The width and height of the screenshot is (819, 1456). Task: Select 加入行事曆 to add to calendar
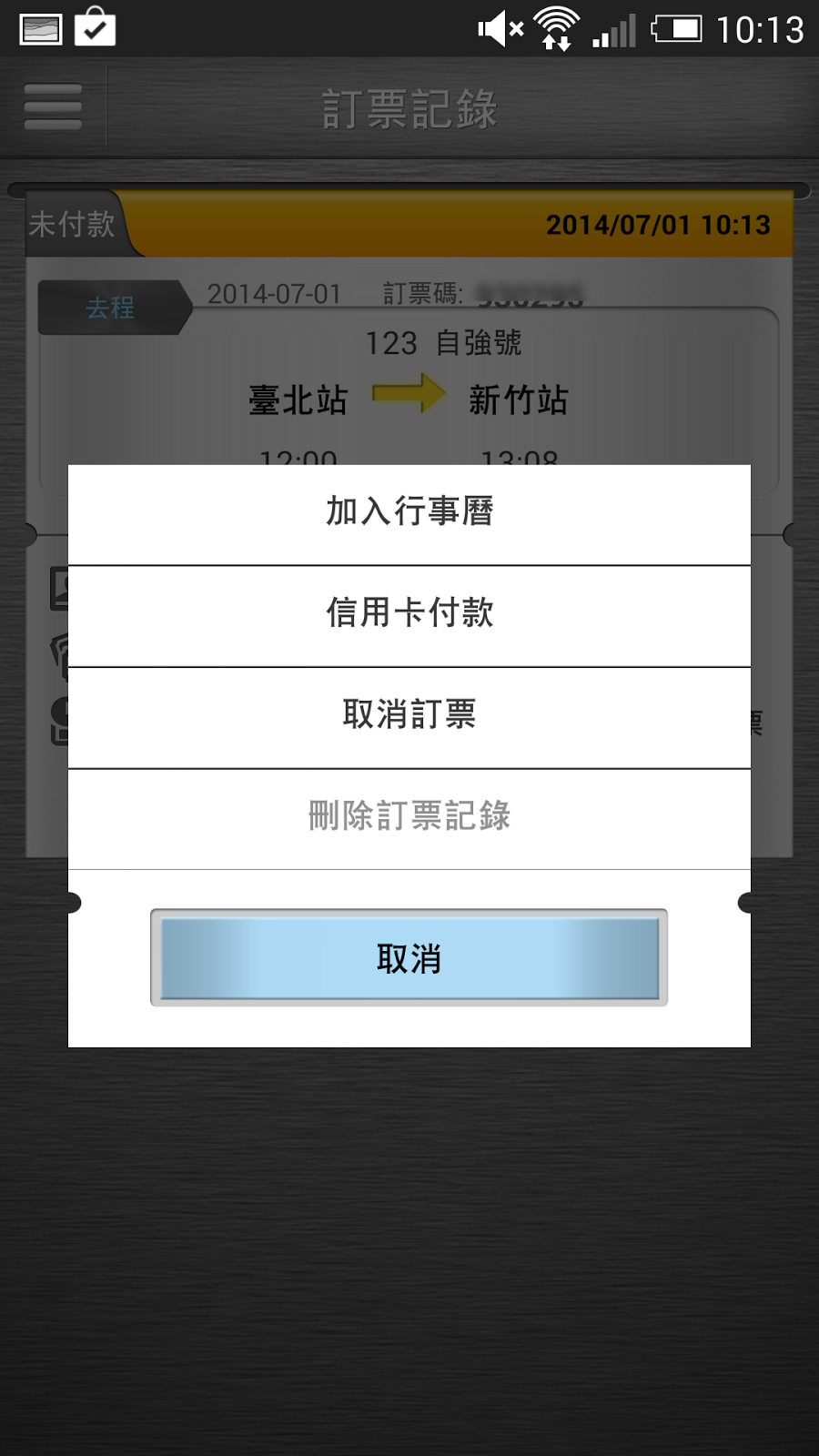409,512
